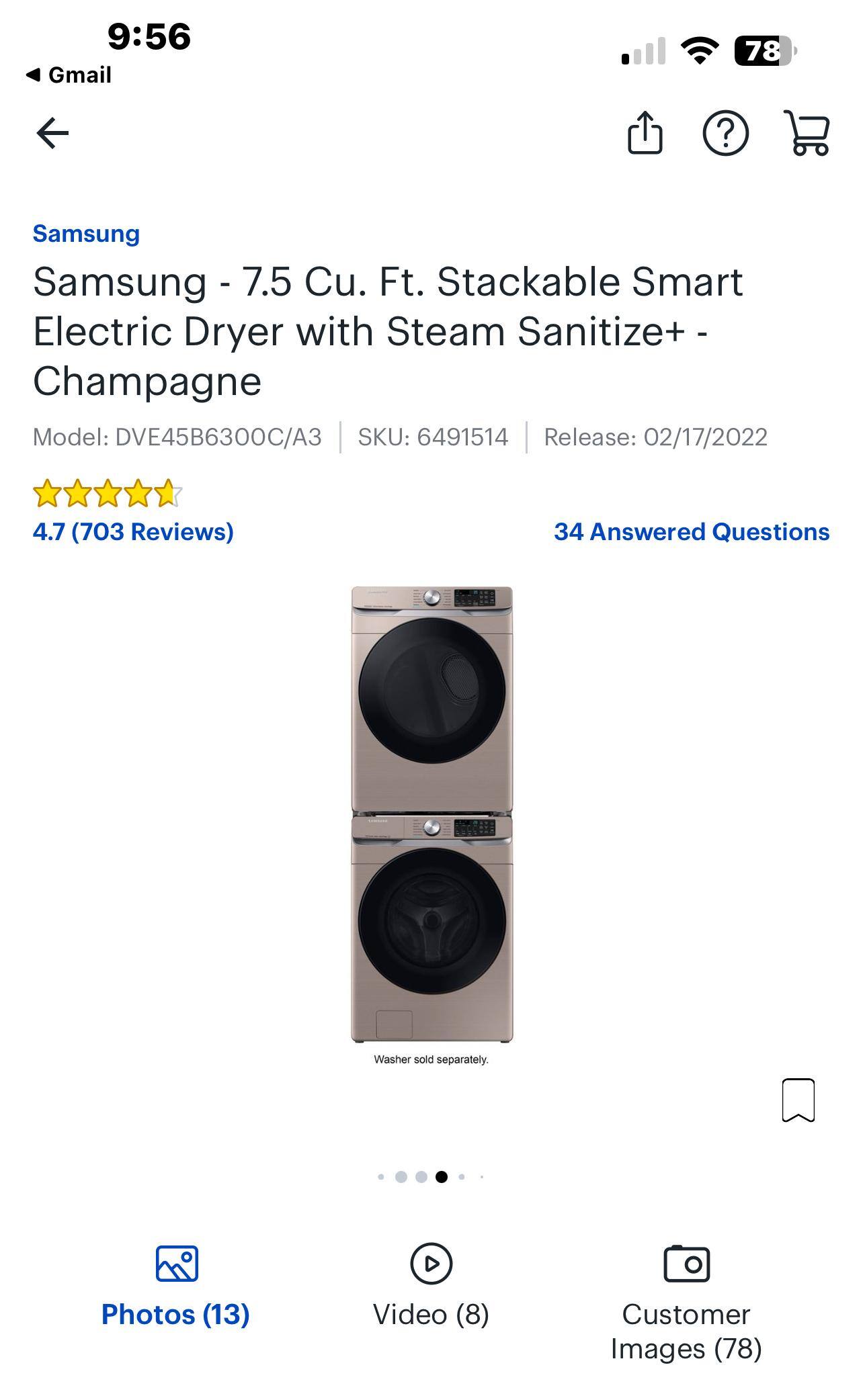863x1400 pixels.
Task: Open 4.7 (703 Reviews) link
Action: [132, 533]
